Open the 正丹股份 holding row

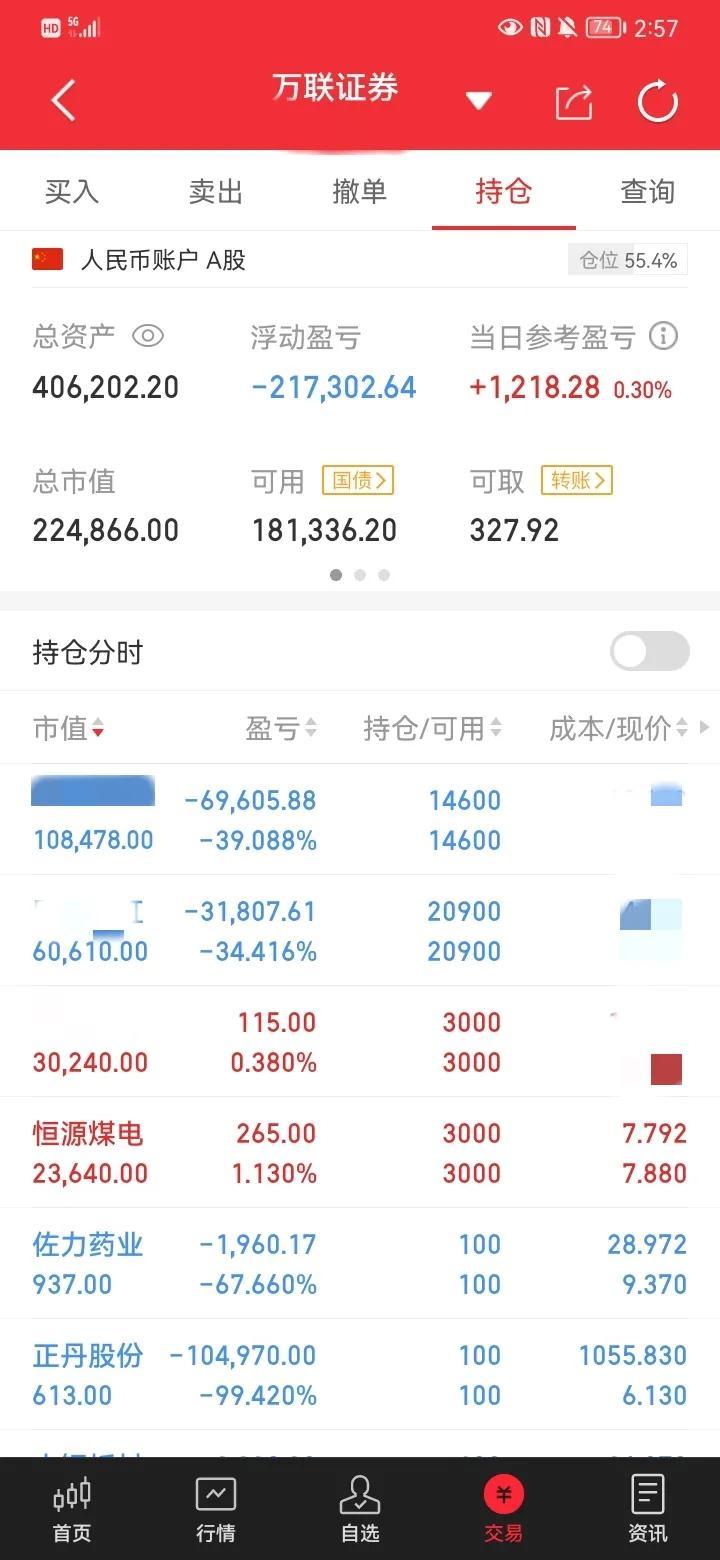click(360, 1375)
